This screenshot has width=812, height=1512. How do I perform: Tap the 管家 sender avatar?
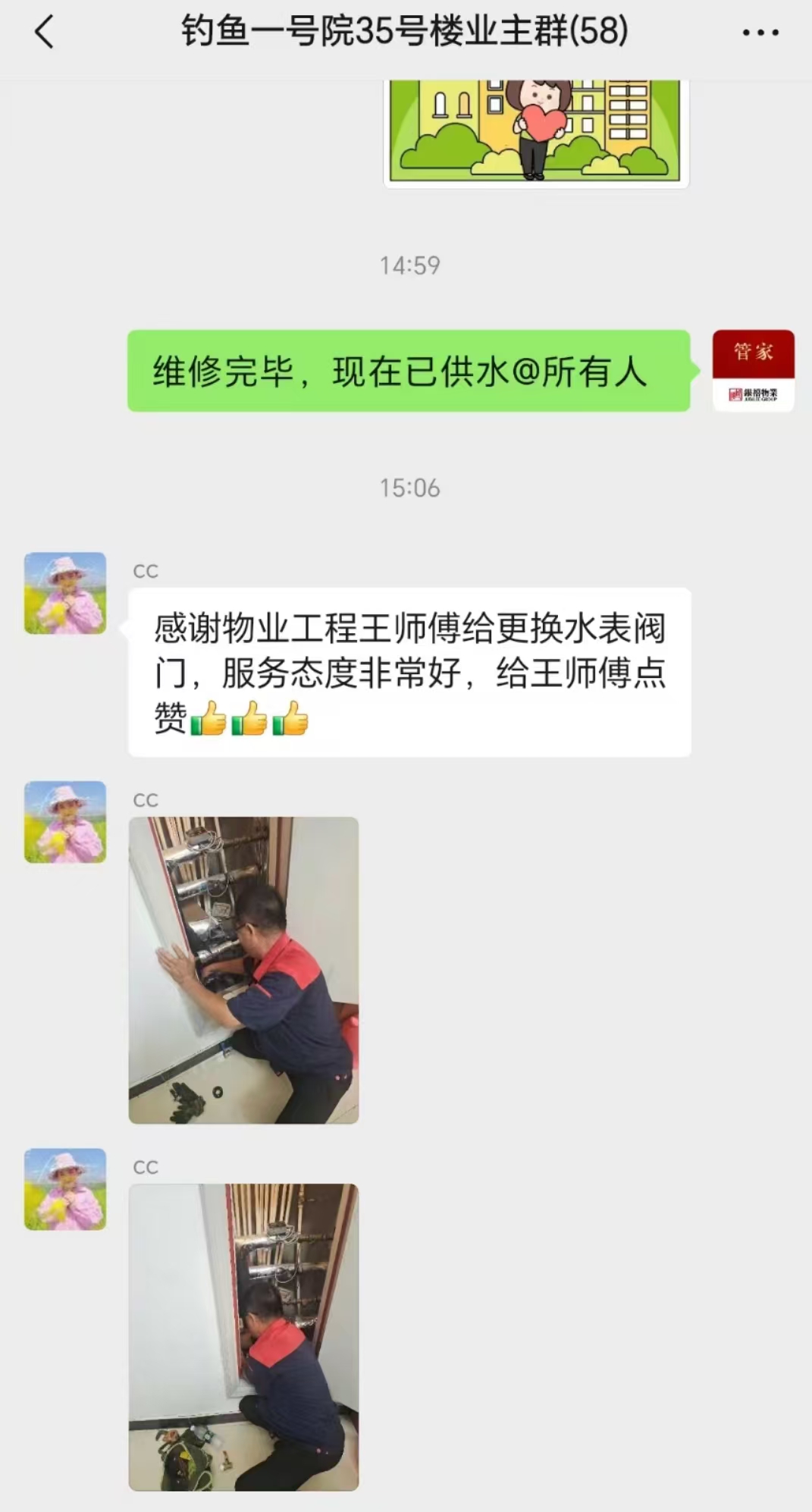[753, 371]
